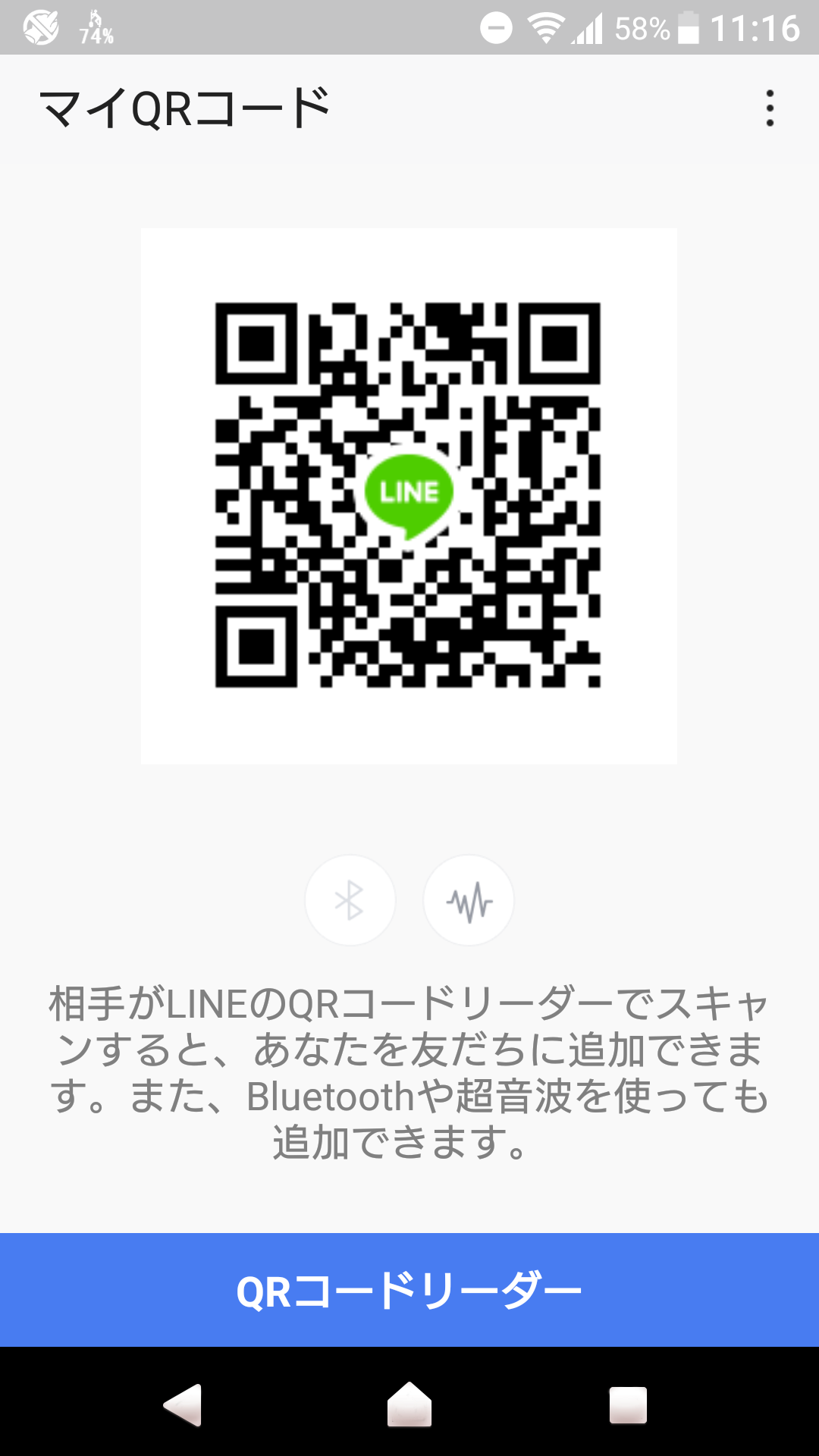819x1456 pixels.
Task: Open the three-dot overflow menu
Action: coord(770,108)
